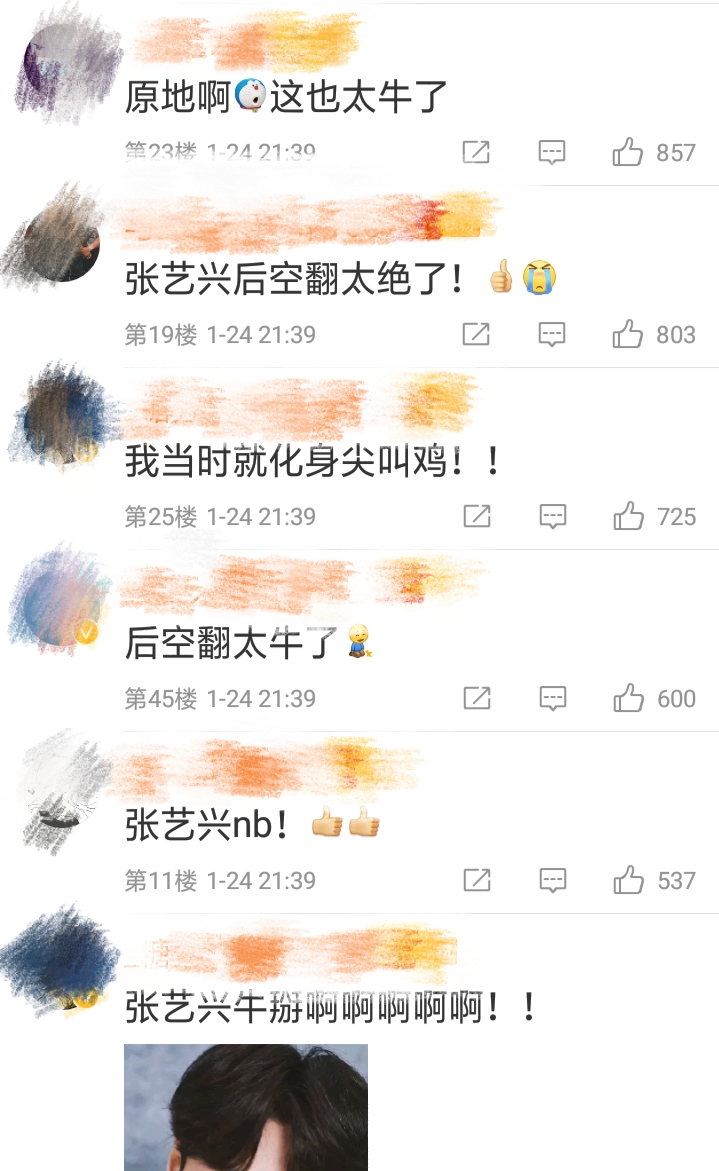719x1171 pixels.
Task: Reply to the comment "张艺兴后空翻太绝了！"
Action: tap(552, 335)
